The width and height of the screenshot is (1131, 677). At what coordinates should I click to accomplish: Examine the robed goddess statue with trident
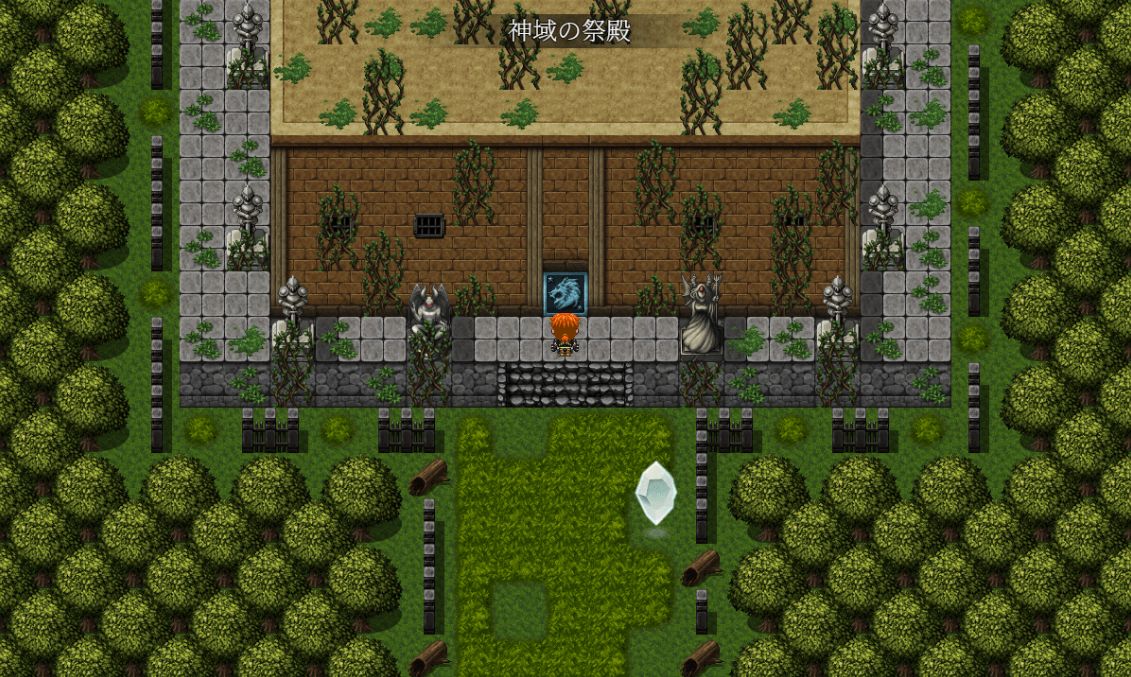pos(701,314)
